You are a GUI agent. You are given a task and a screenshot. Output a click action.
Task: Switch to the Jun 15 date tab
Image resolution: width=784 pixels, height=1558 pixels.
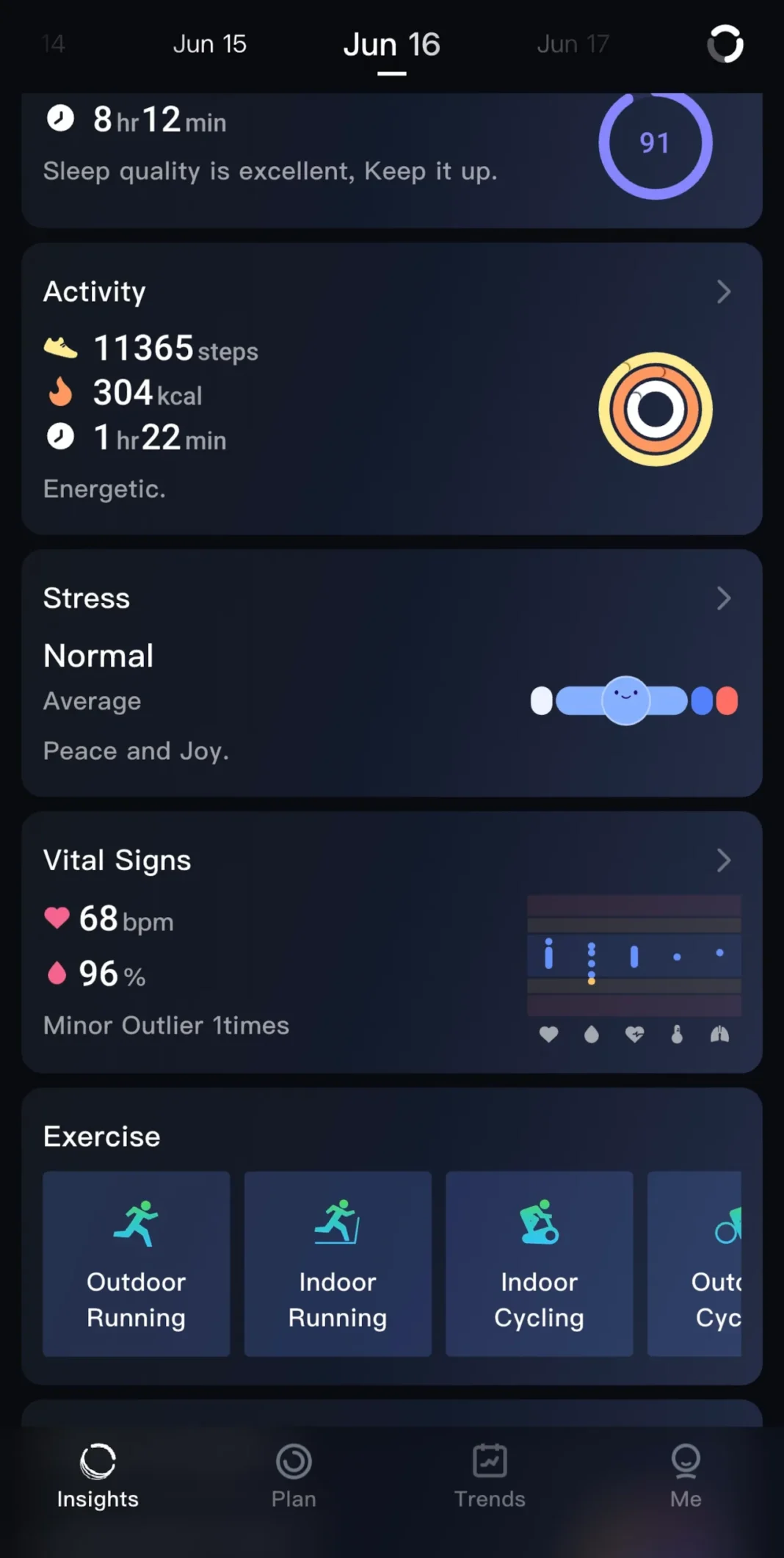(210, 44)
